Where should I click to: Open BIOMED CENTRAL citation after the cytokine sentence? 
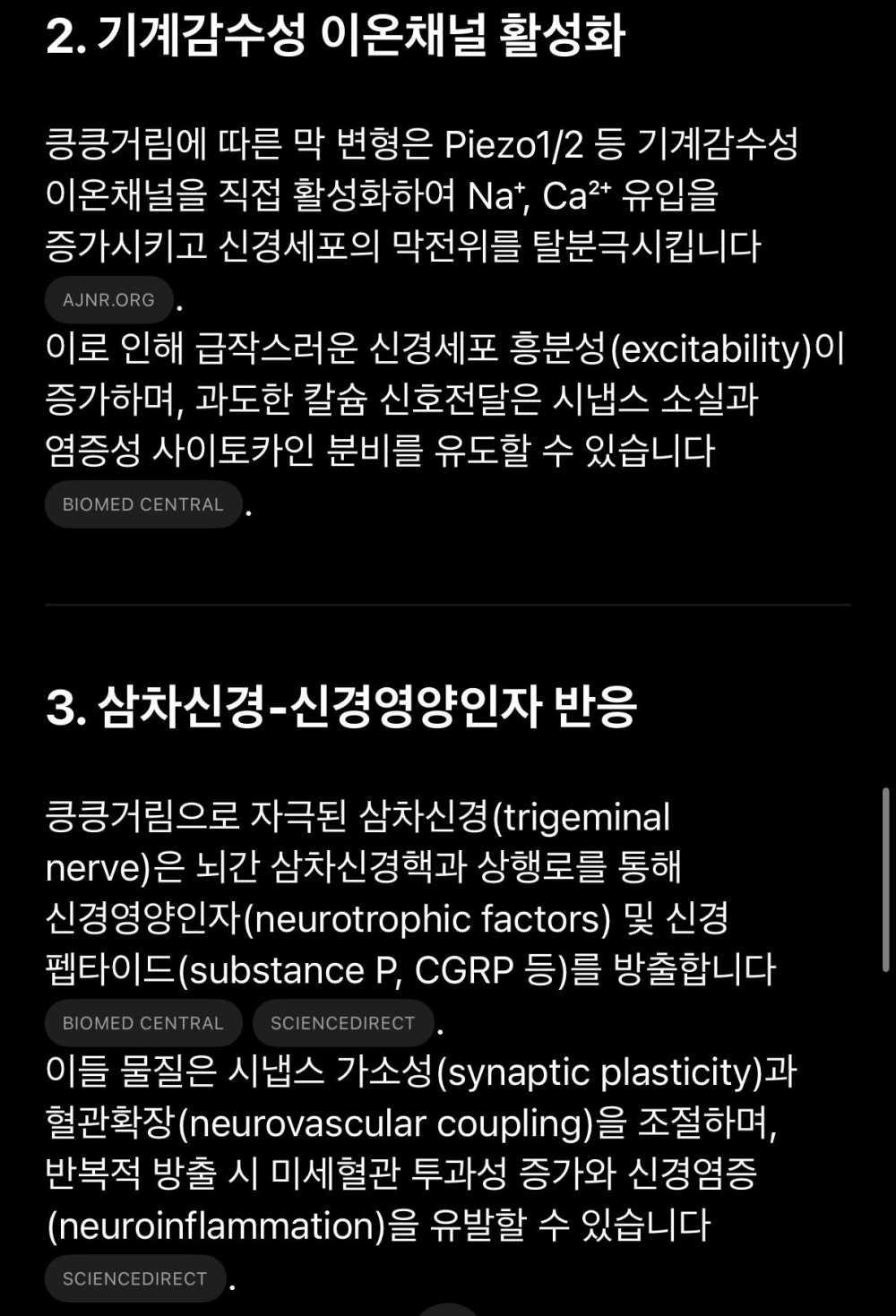click(x=142, y=504)
